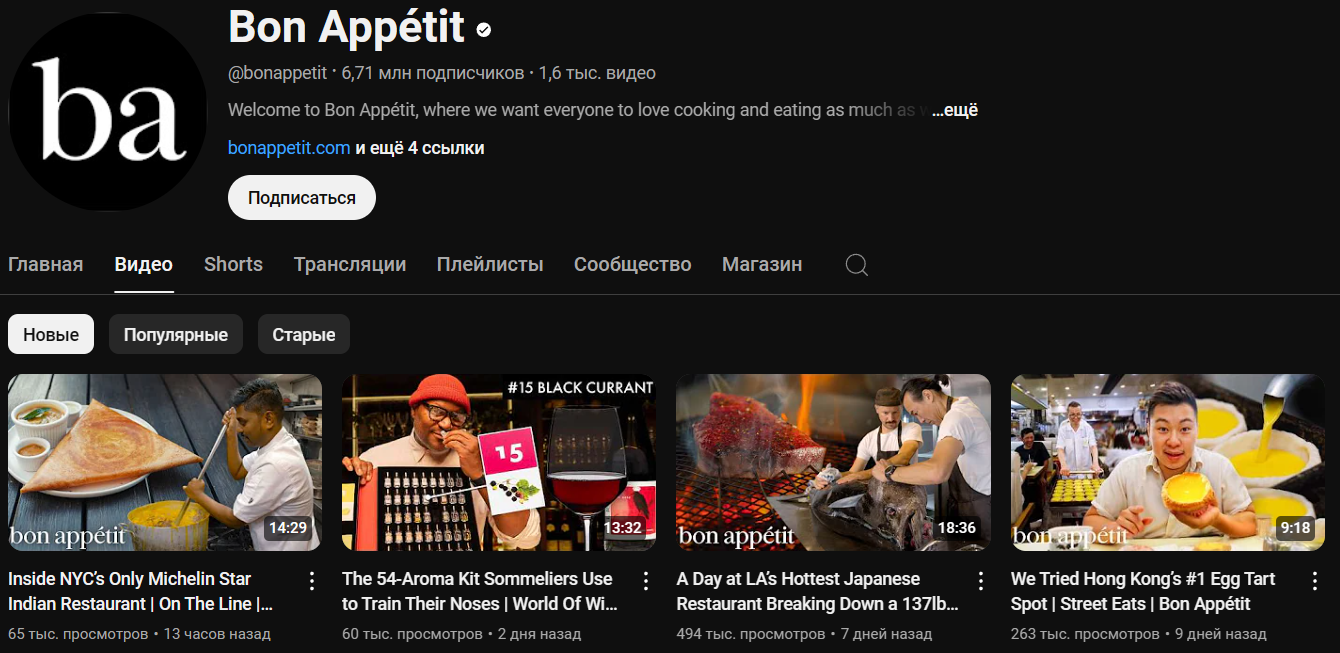Switch to the Shorts tab
This screenshot has width=1340, height=653.
(x=233, y=265)
